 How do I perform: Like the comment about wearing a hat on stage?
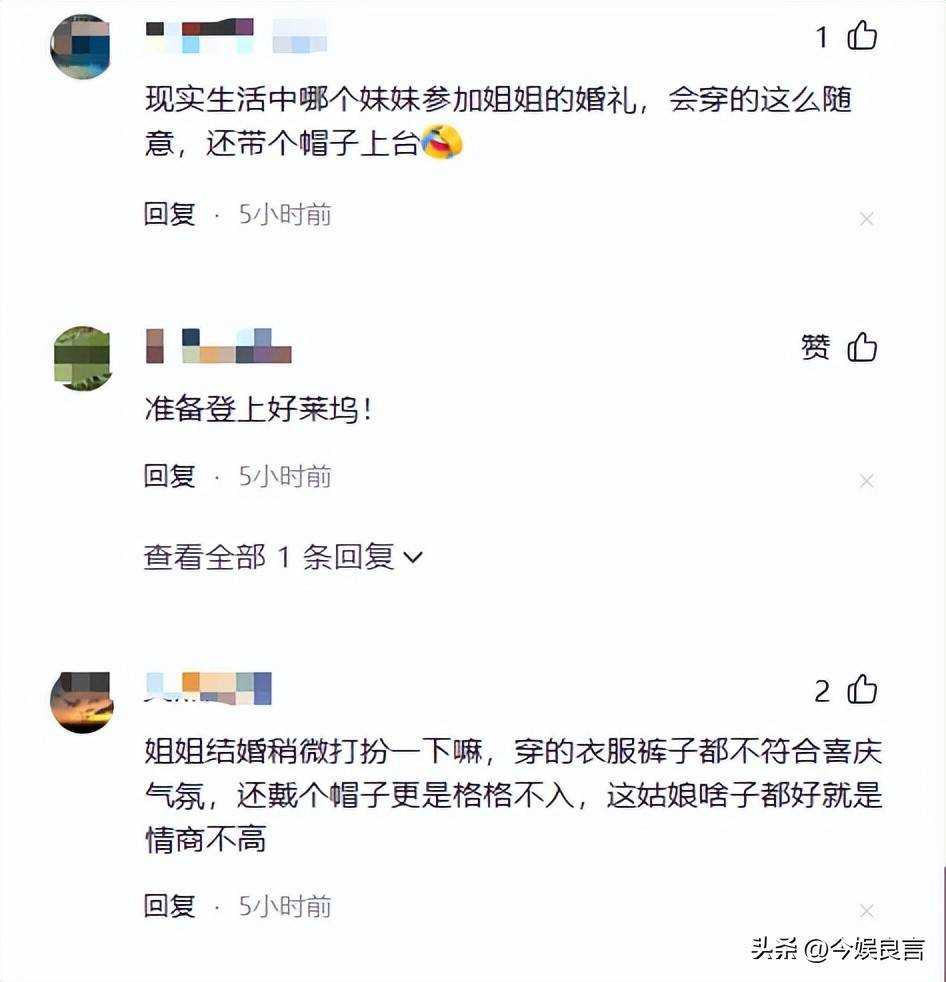click(x=861, y=37)
